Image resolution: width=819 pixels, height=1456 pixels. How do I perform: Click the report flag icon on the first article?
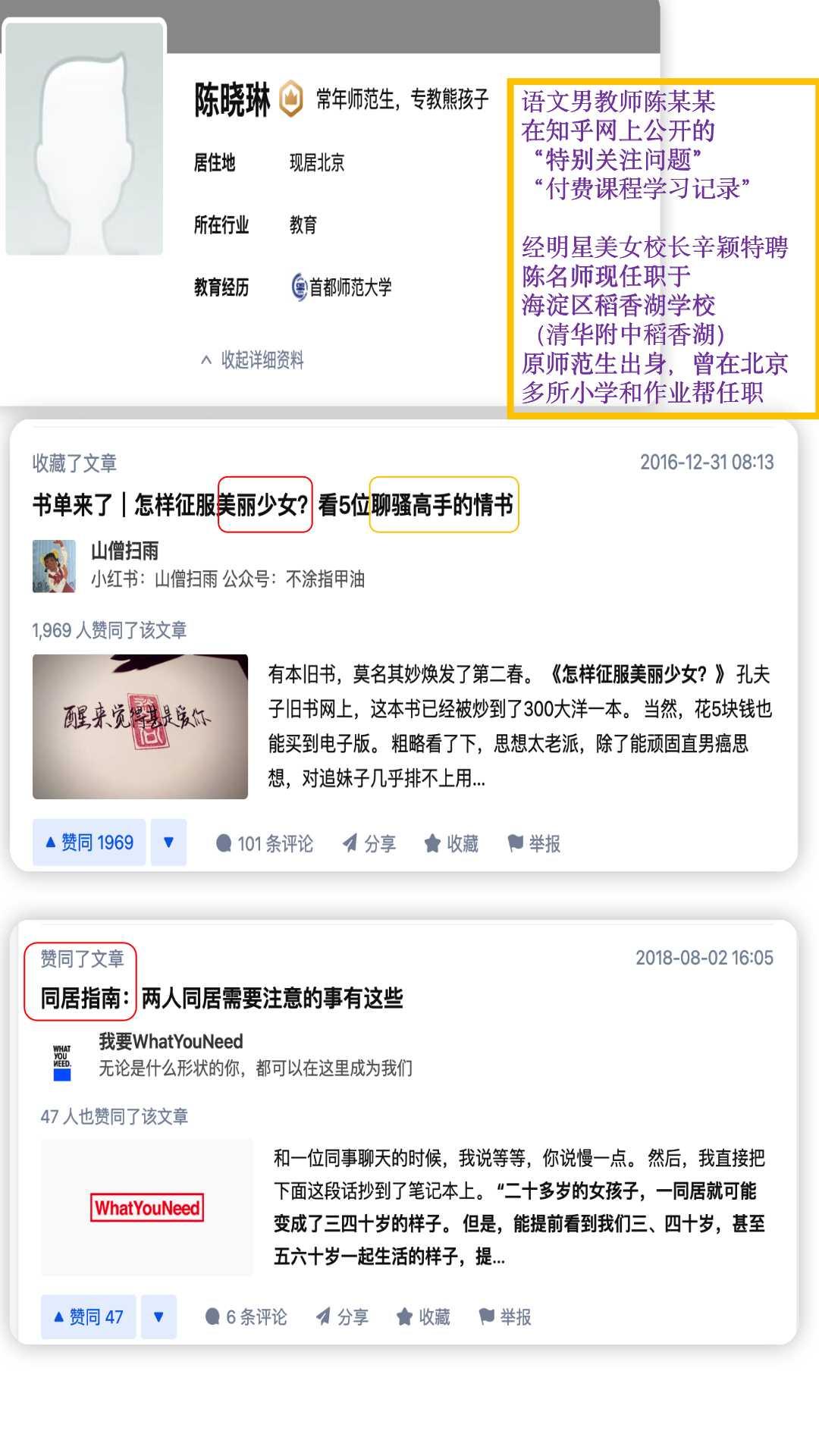click(x=514, y=843)
